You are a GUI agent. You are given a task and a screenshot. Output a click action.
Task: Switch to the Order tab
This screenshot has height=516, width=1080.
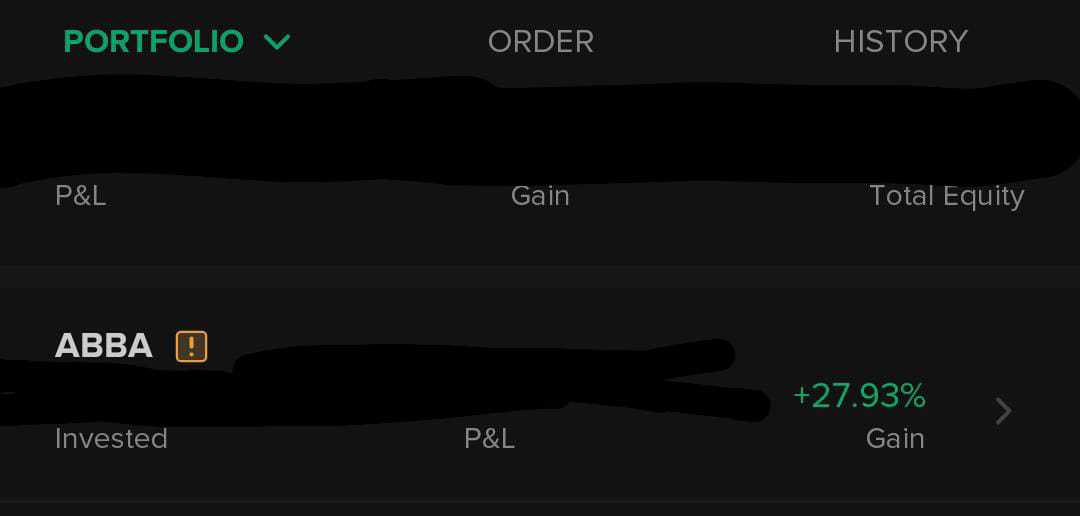click(540, 42)
